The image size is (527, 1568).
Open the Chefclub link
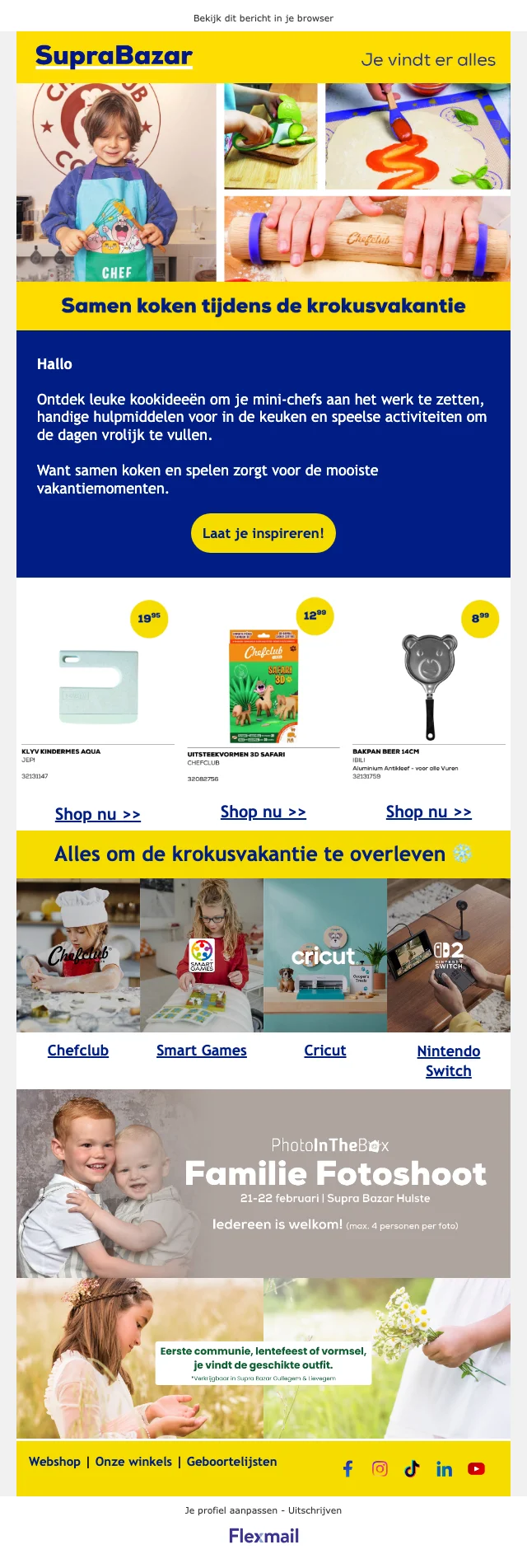coord(78,1051)
